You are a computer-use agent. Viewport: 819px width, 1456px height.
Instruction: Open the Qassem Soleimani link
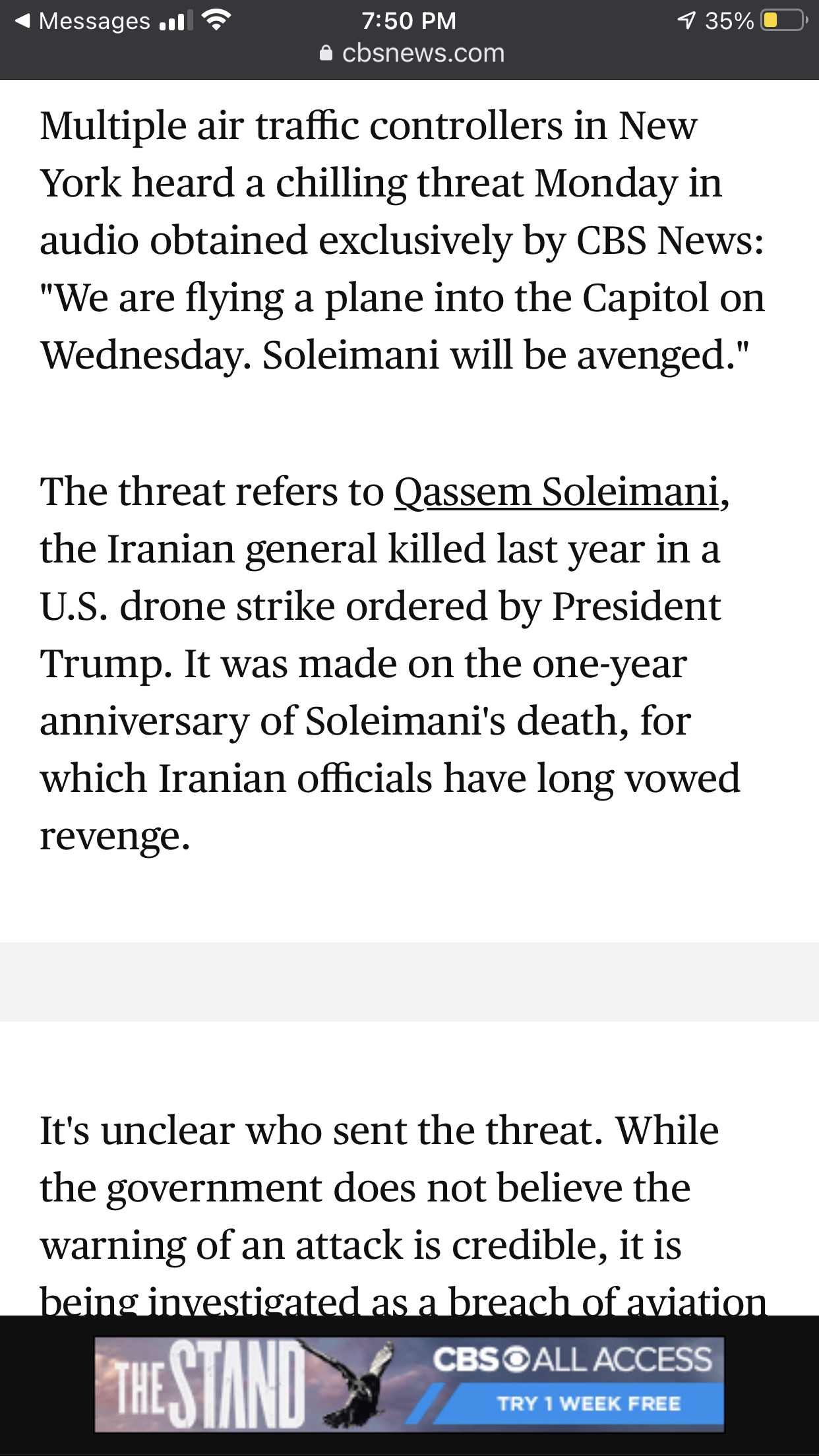click(557, 492)
